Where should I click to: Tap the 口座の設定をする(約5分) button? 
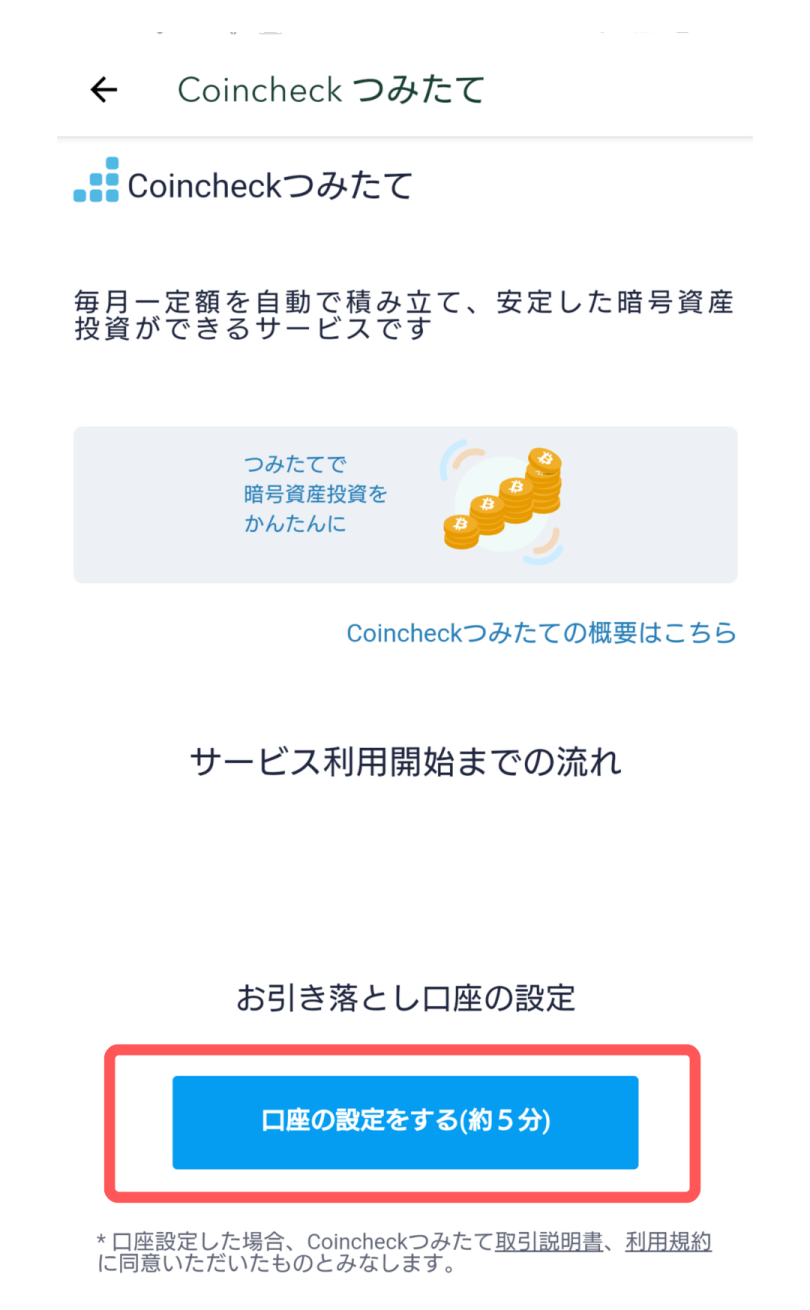click(x=405, y=1122)
